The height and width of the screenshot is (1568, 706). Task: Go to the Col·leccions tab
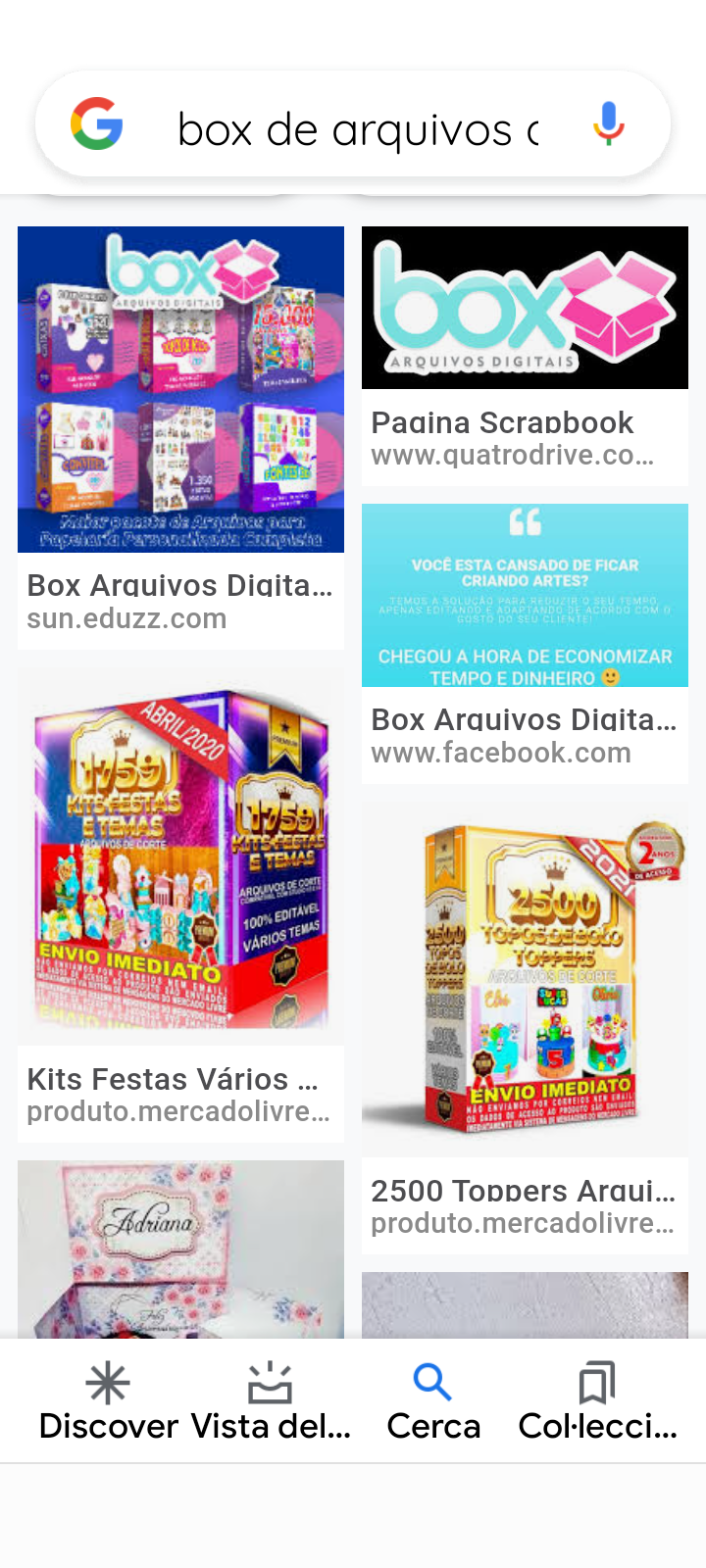click(597, 1401)
